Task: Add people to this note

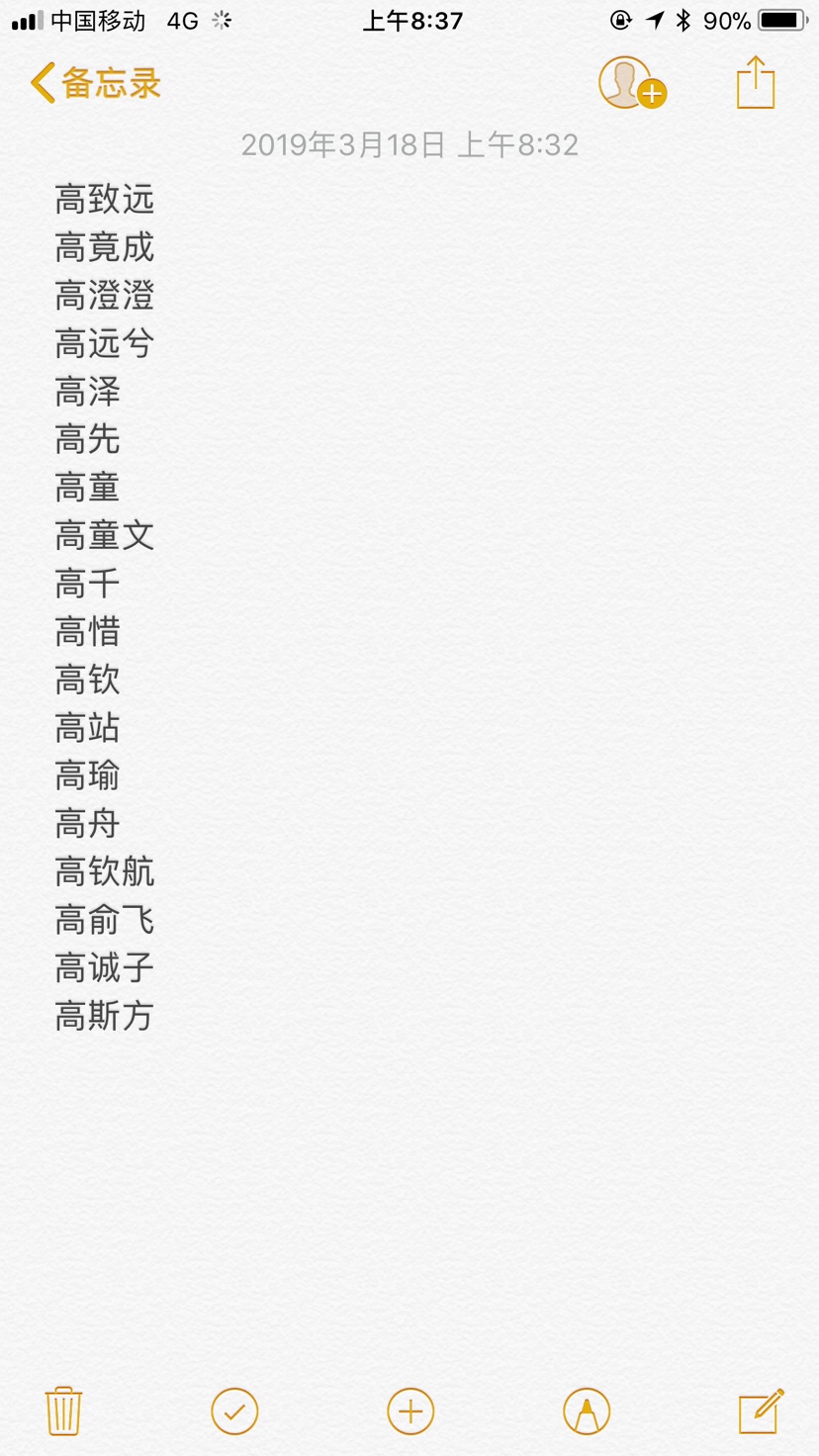Action: 631,83
